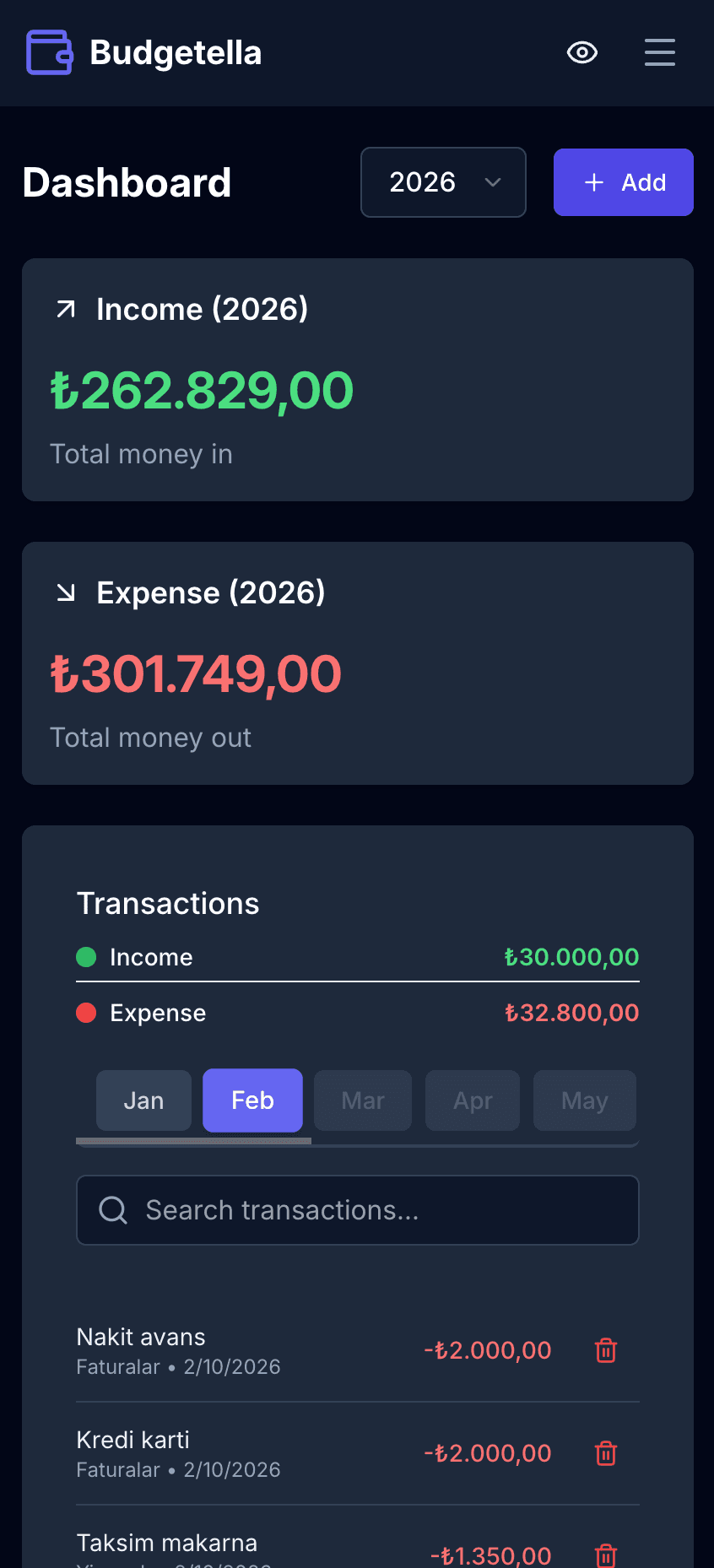Screen dimensions: 714x1568
Task: Expand the year selector chevron
Action: [494, 182]
